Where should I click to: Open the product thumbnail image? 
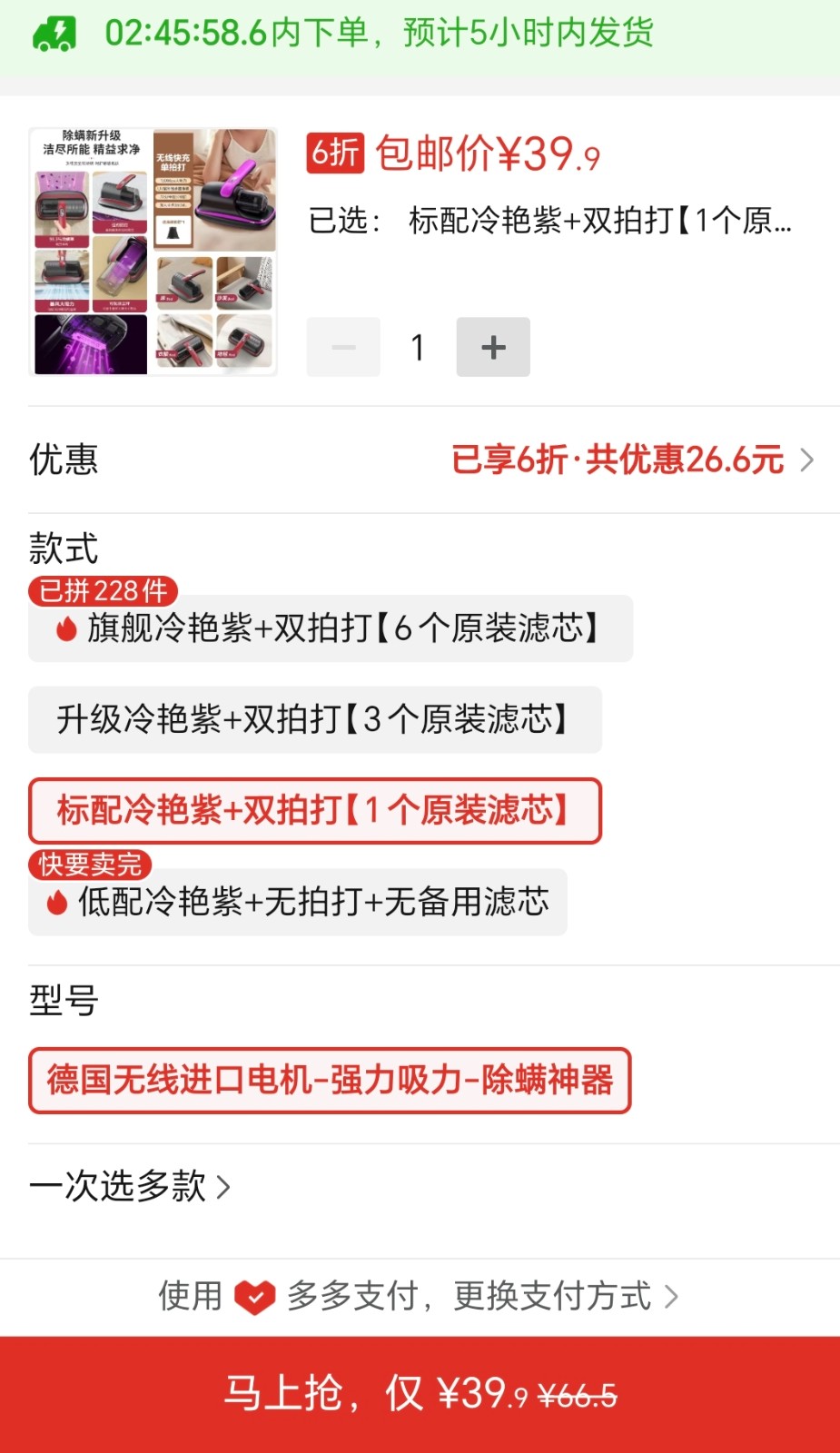tap(153, 252)
